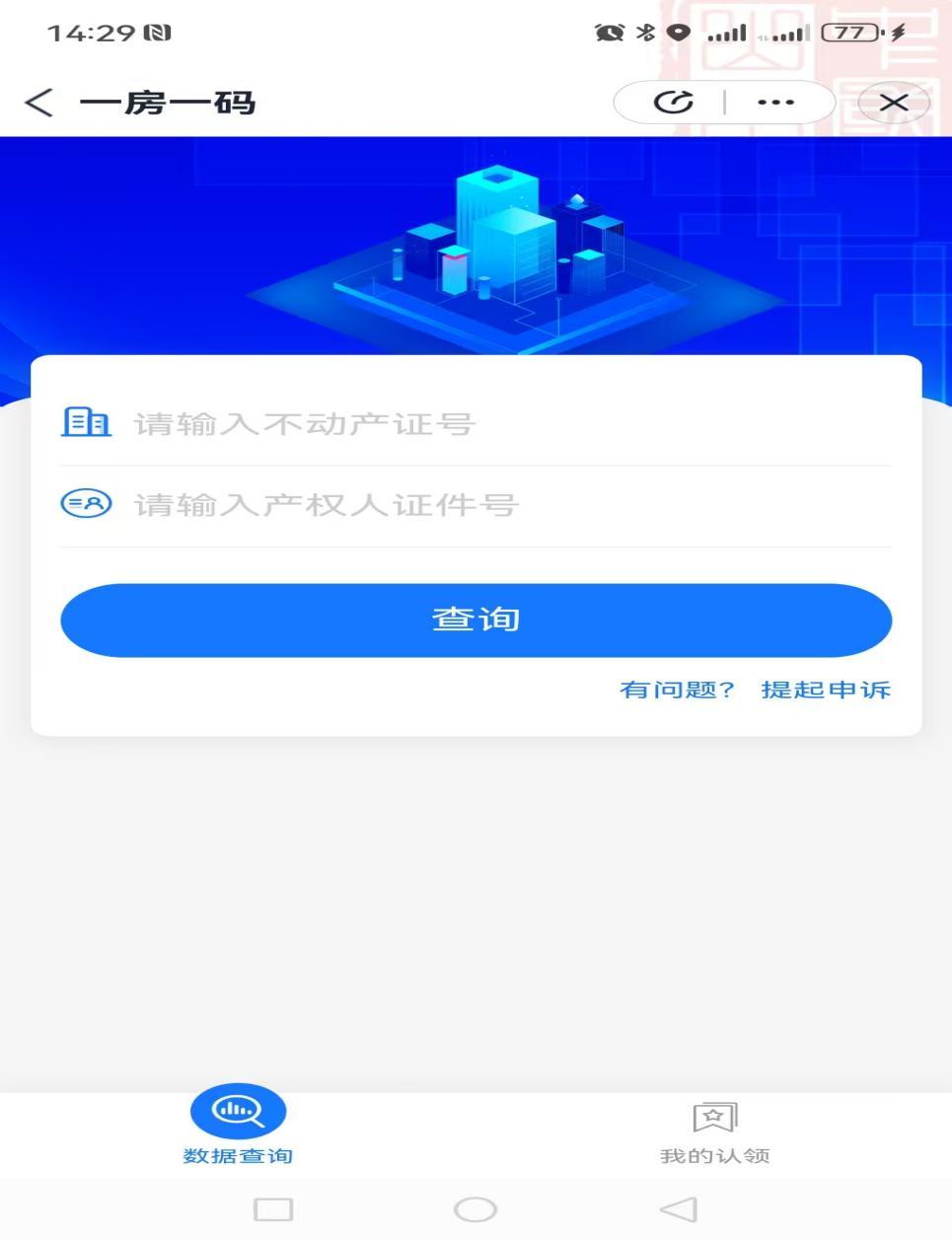Close the mini program
Image resolution: width=952 pixels, height=1240 pixels.
pos(893,103)
